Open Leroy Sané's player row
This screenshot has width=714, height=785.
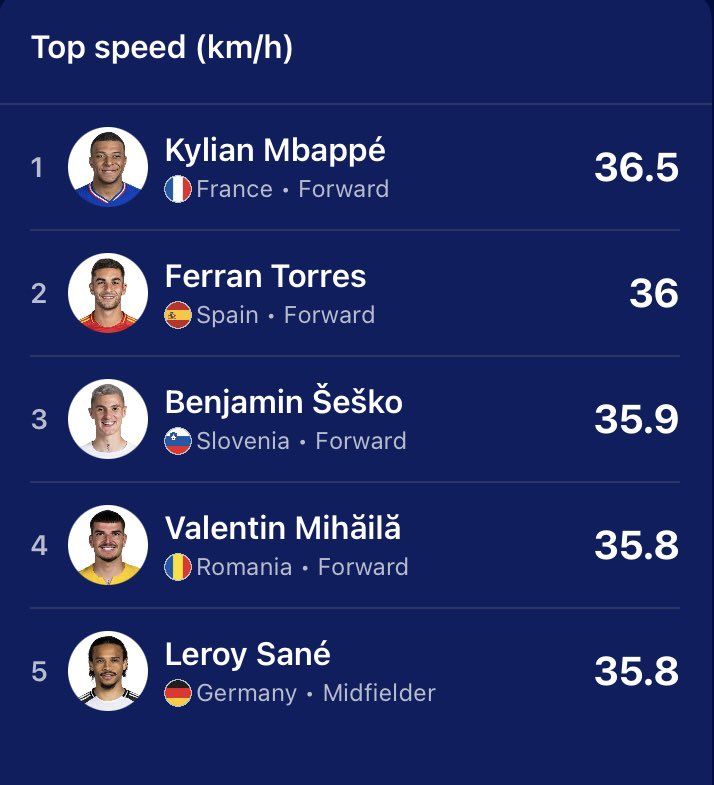(247, 655)
